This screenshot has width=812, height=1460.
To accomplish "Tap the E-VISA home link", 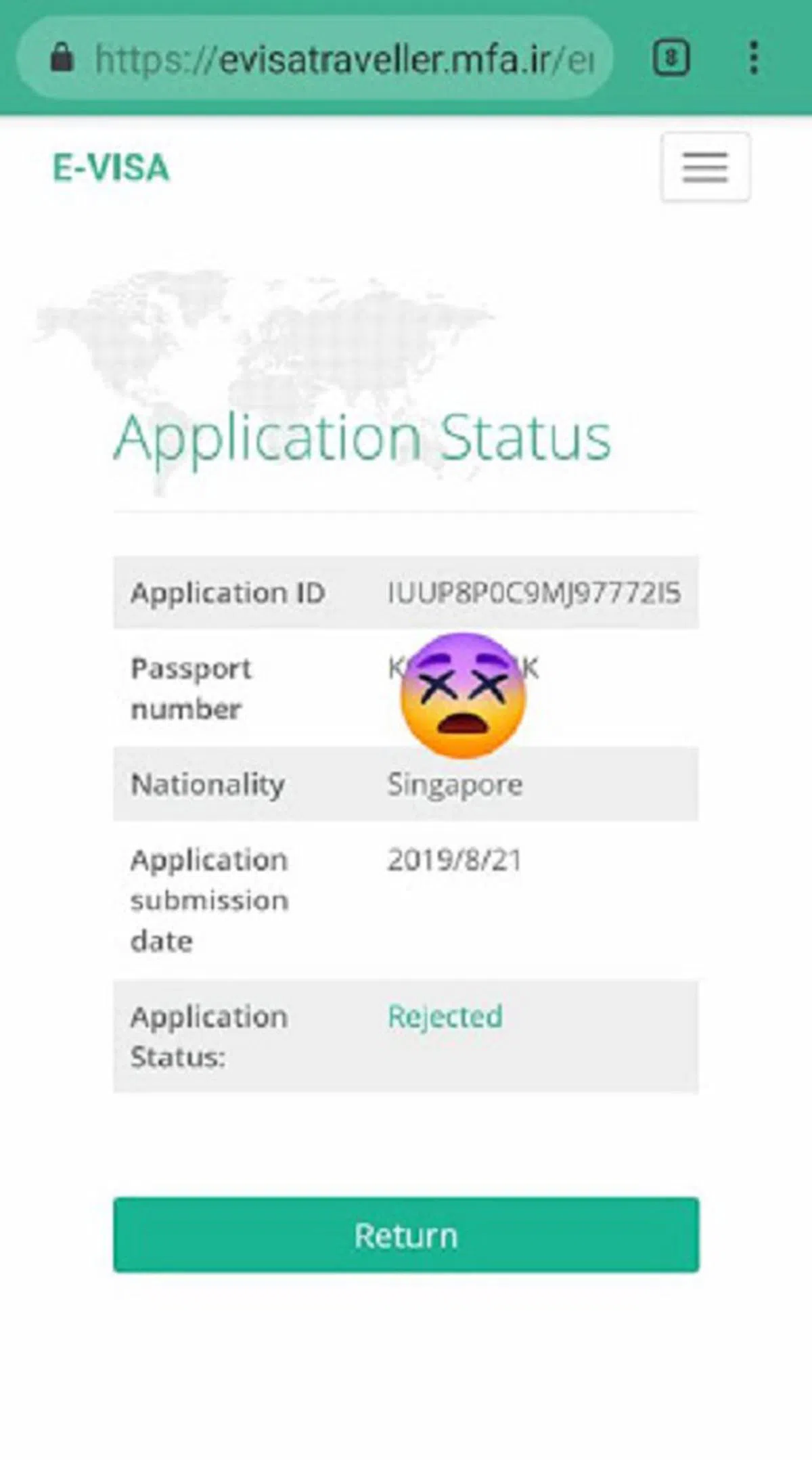I will pos(111,168).
